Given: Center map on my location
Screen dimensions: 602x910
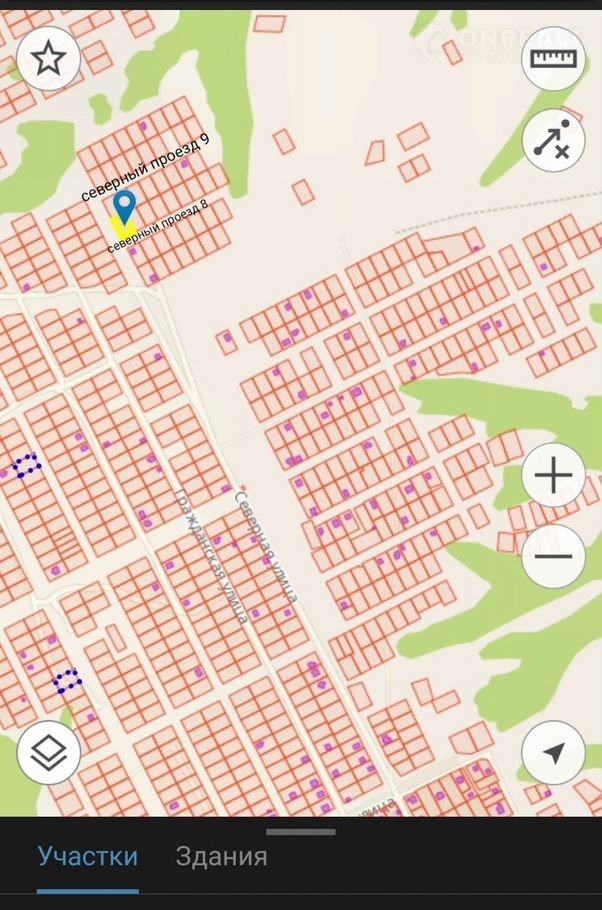Looking at the screenshot, I should tap(553, 752).
